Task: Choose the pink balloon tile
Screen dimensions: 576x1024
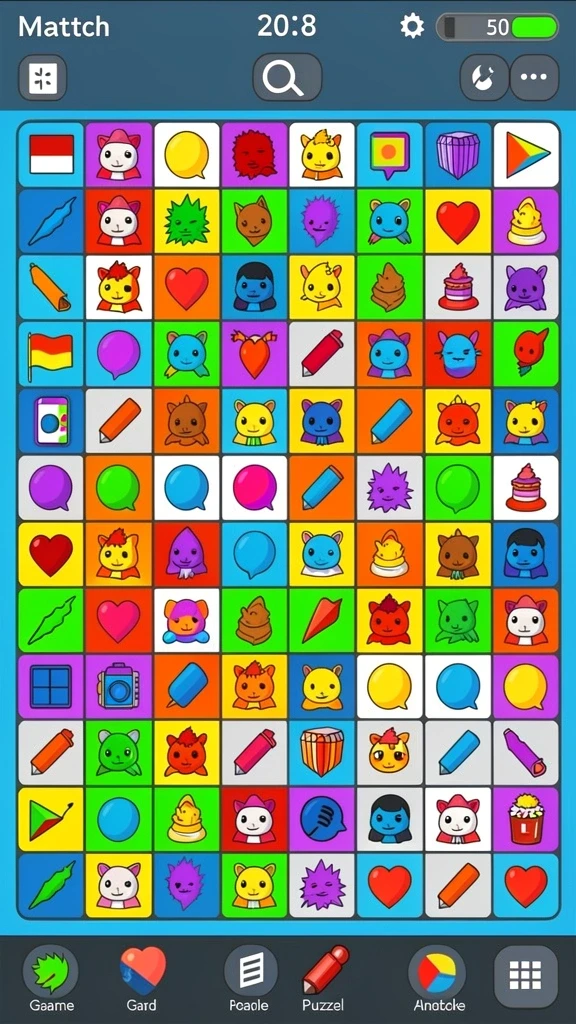Action: [254, 487]
